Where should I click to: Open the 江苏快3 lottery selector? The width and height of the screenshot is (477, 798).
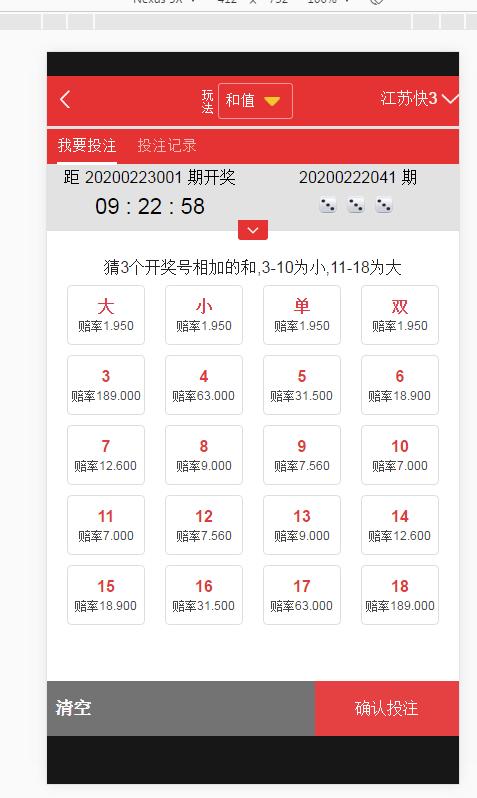418,98
